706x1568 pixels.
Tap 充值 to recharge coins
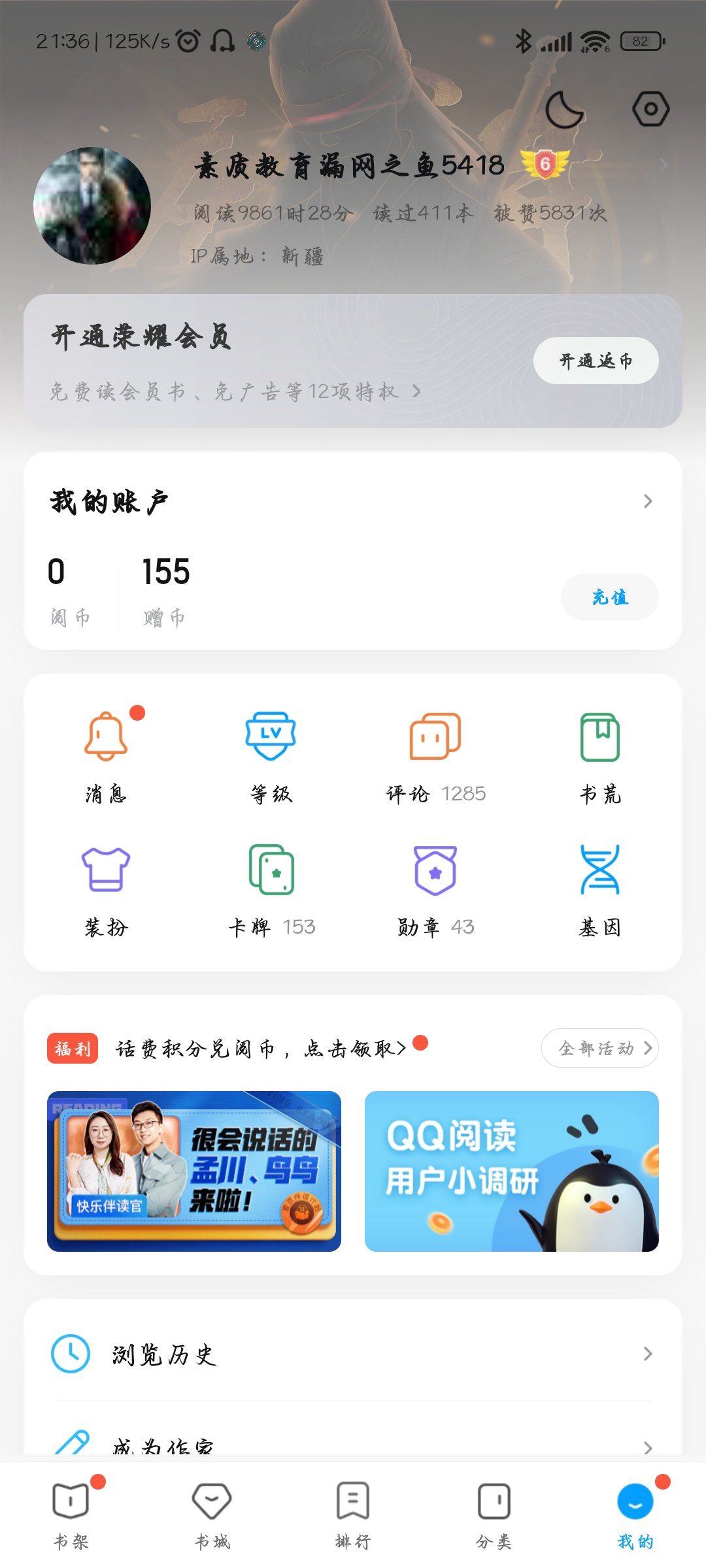(609, 597)
